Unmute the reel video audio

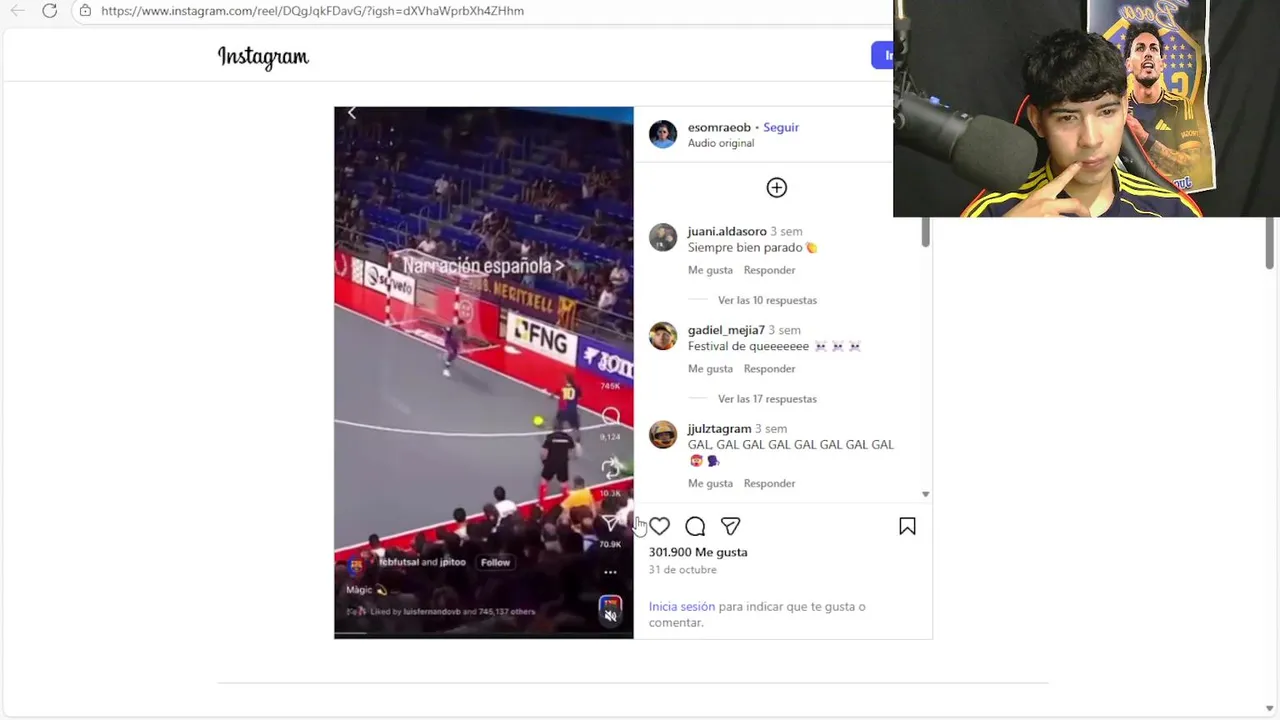tap(610, 614)
